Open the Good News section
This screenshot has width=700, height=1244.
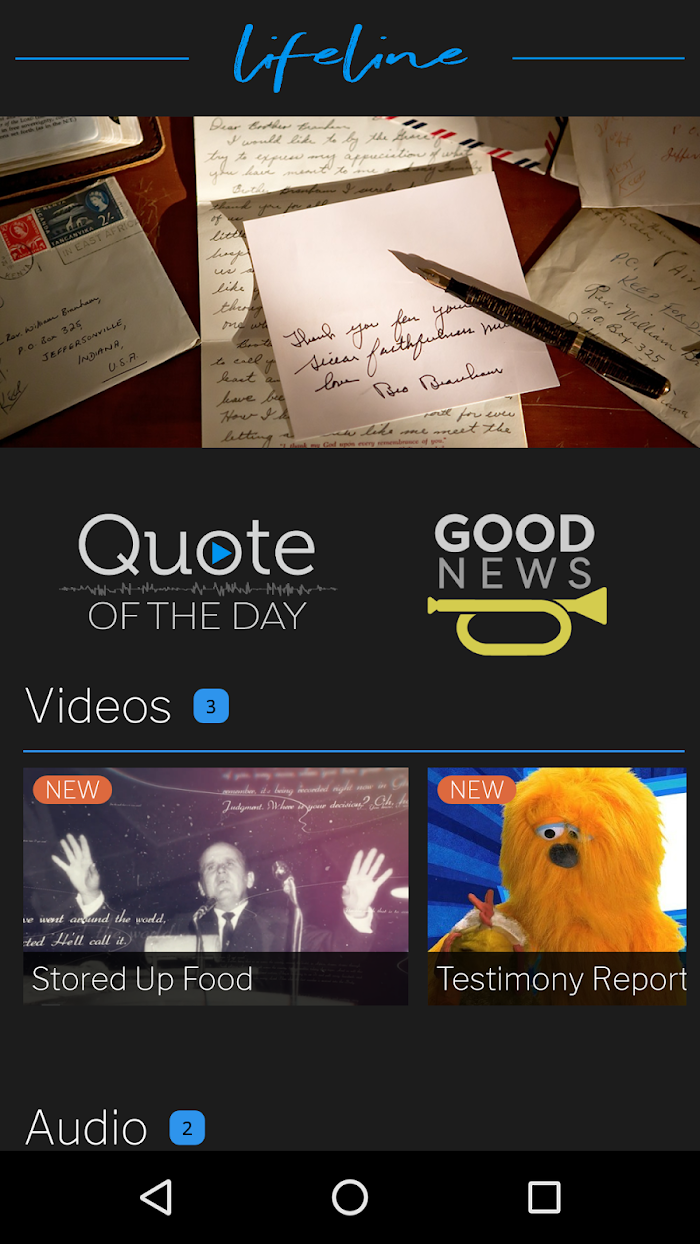coord(516,583)
